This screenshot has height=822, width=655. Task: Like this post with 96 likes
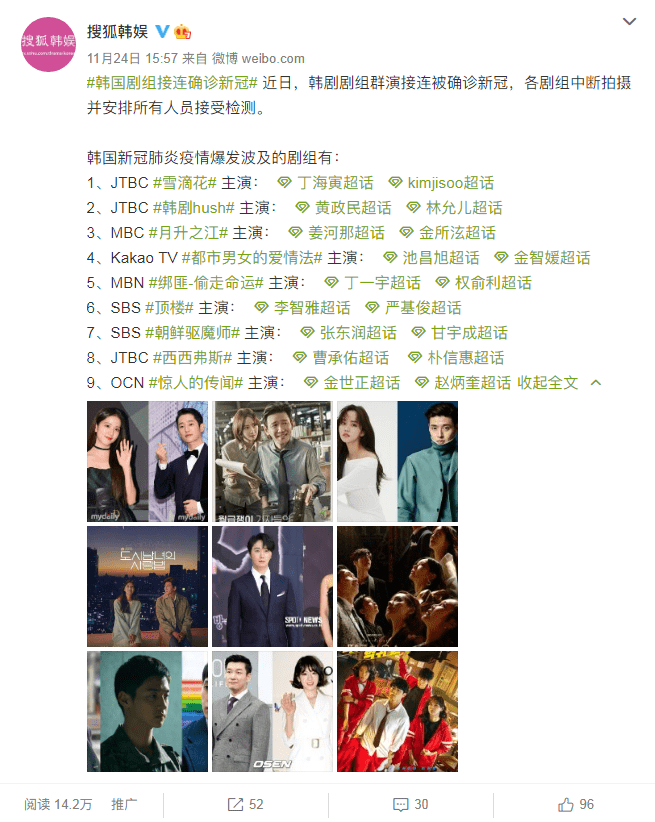point(577,804)
